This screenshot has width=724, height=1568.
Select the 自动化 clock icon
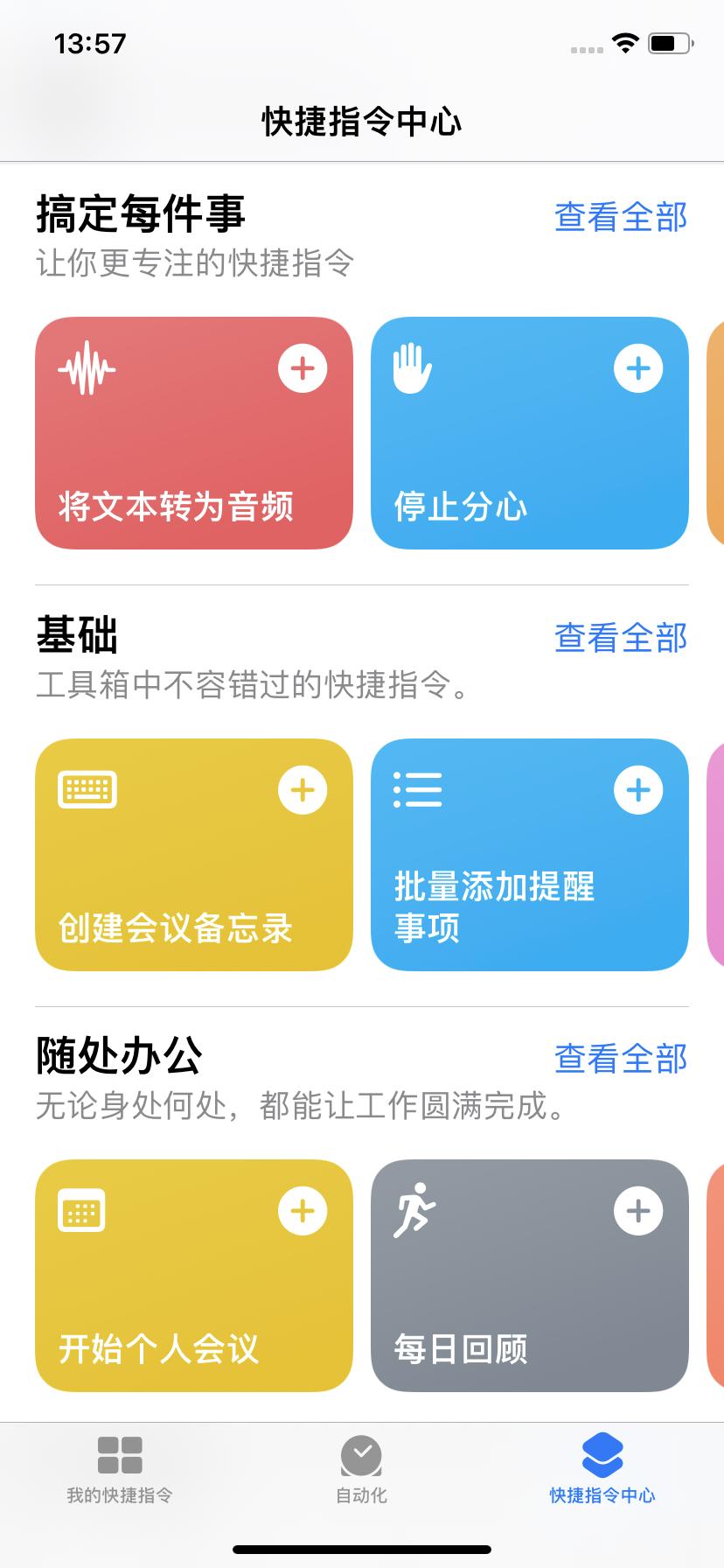point(361,1452)
